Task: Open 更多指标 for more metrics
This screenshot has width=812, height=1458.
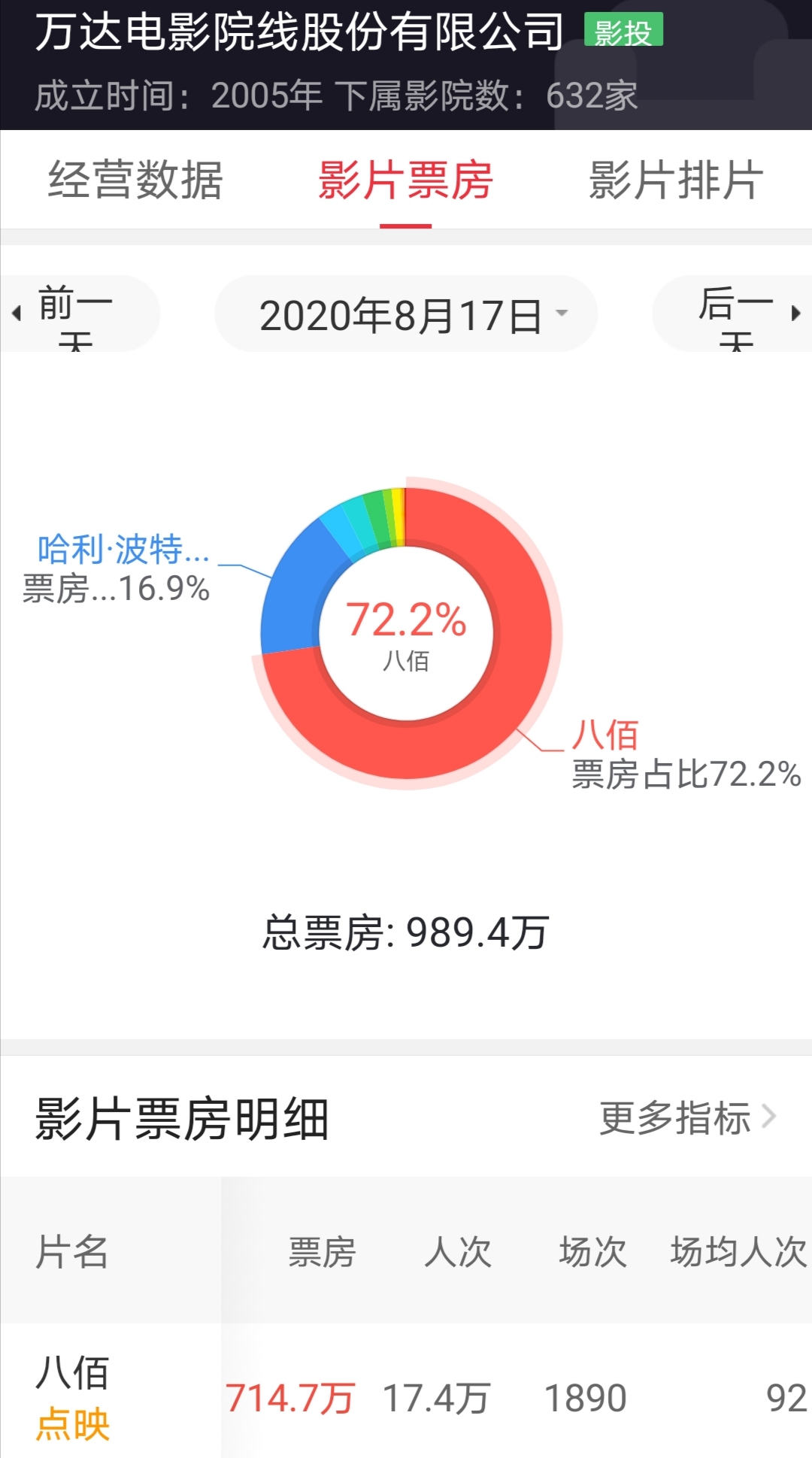Action: point(687,1118)
